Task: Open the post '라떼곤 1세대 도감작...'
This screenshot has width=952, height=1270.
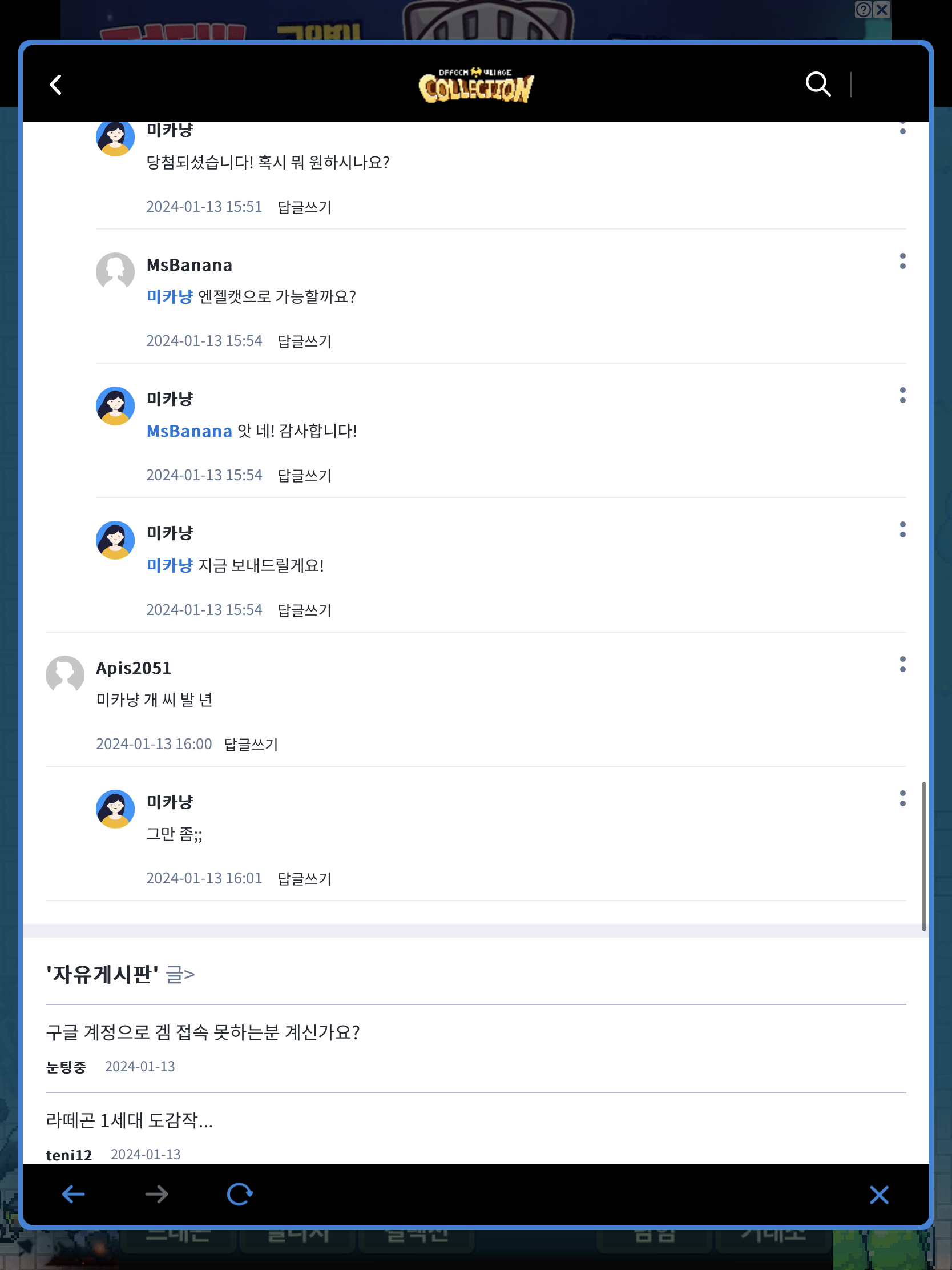Action: [130, 1120]
